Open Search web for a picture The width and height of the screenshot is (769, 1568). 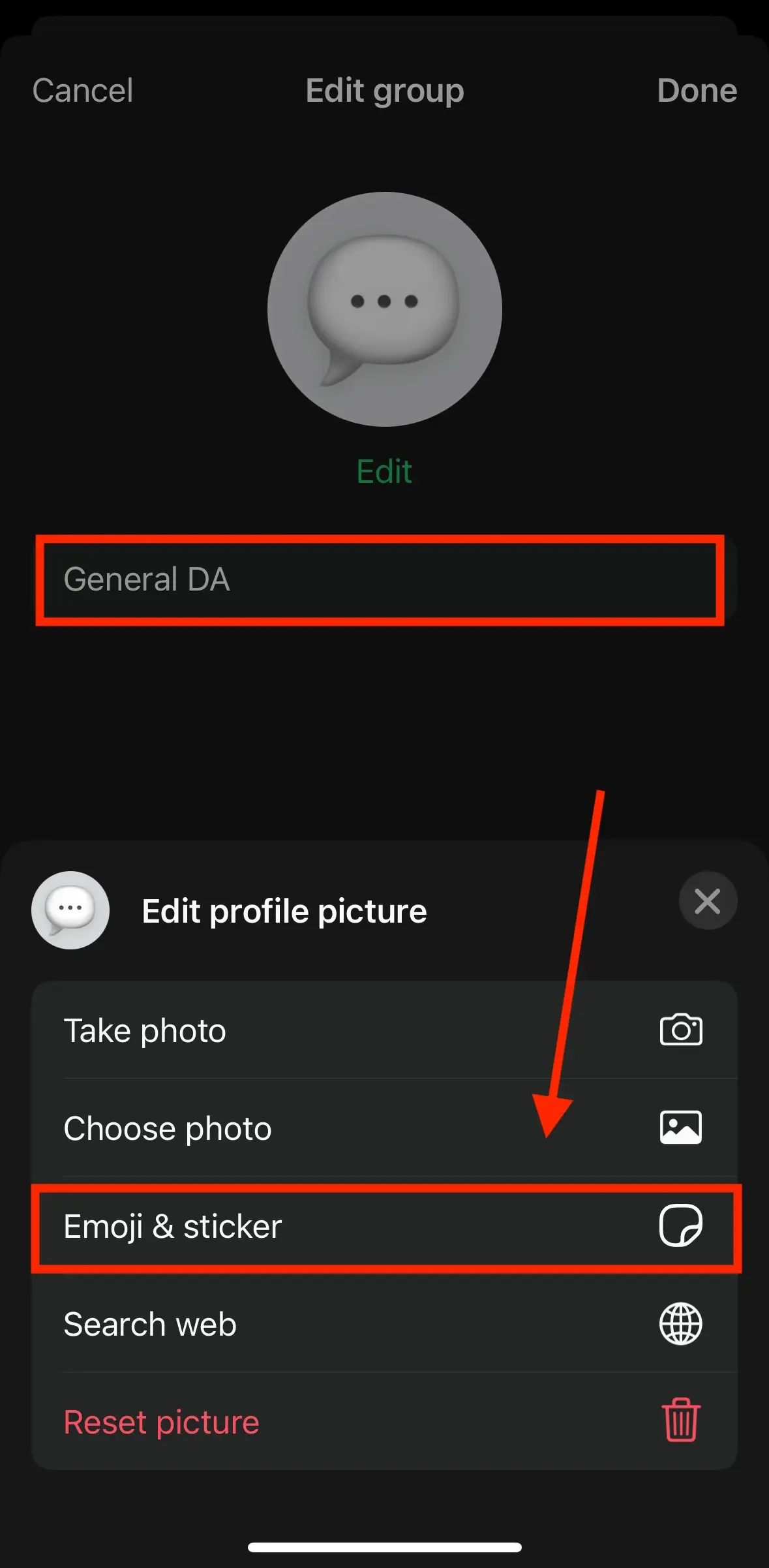click(x=384, y=1324)
